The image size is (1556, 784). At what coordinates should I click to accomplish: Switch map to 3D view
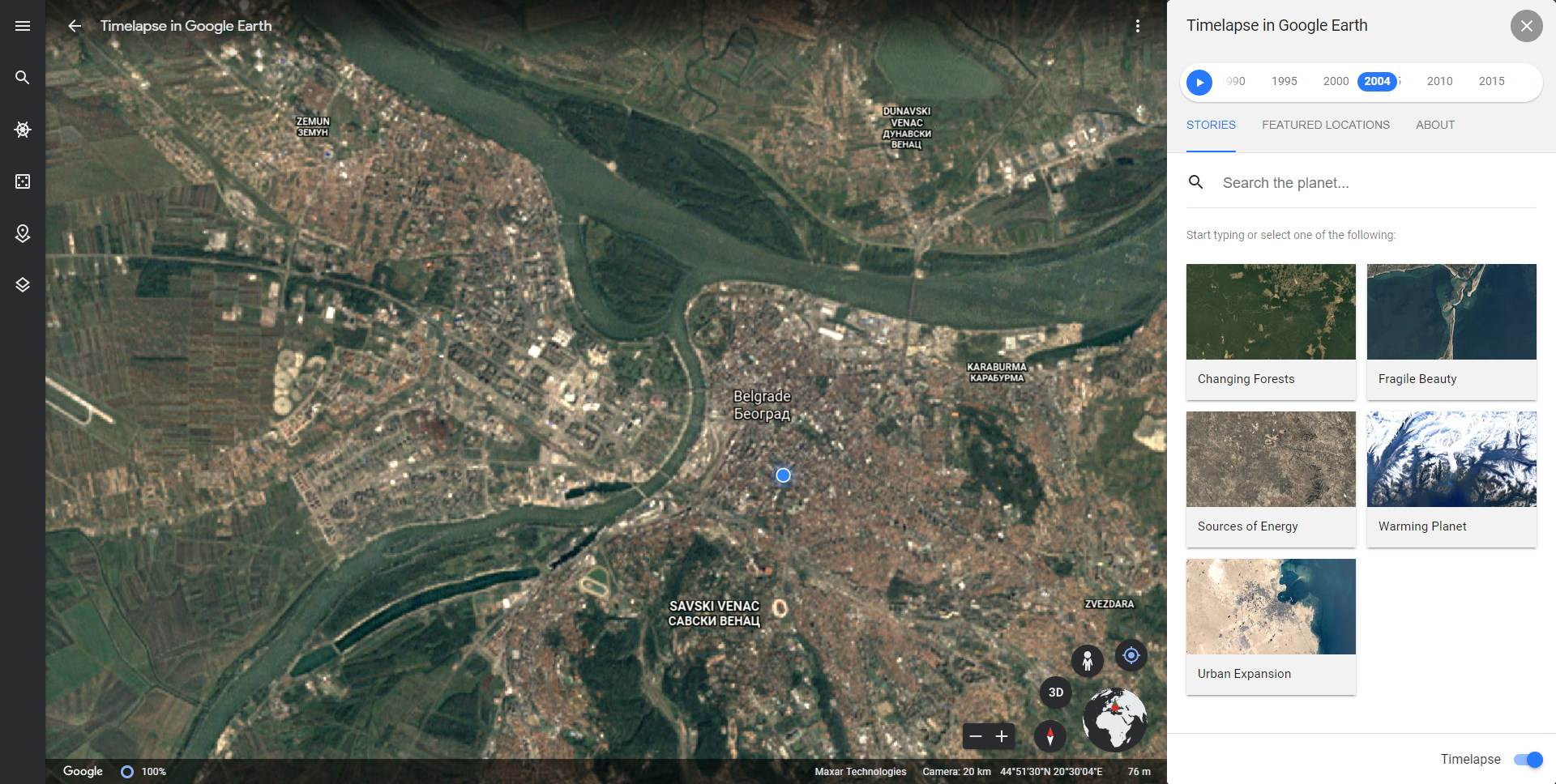[x=1055, y=692]
